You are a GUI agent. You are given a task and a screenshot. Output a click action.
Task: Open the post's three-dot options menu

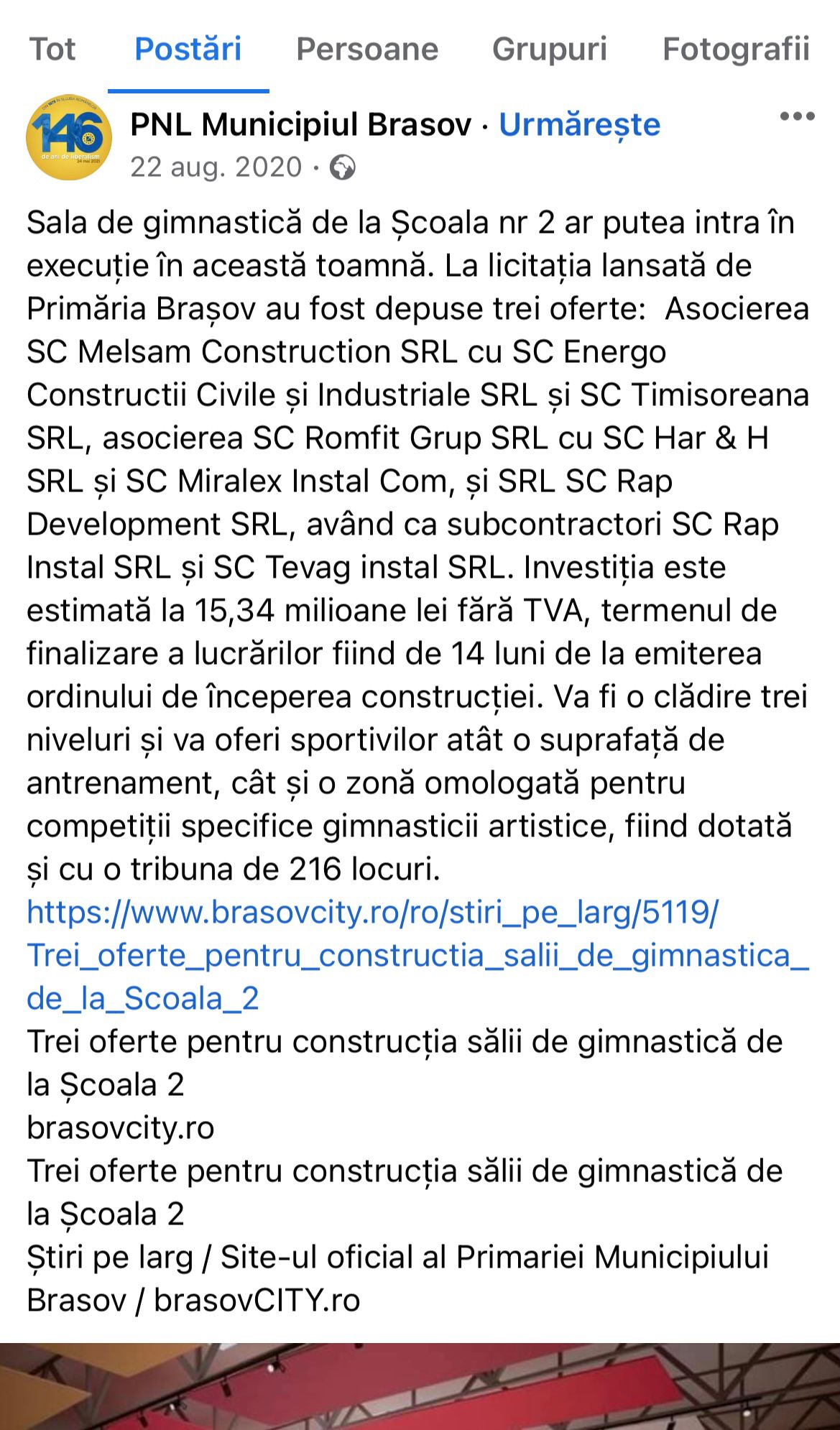point(797,117)
